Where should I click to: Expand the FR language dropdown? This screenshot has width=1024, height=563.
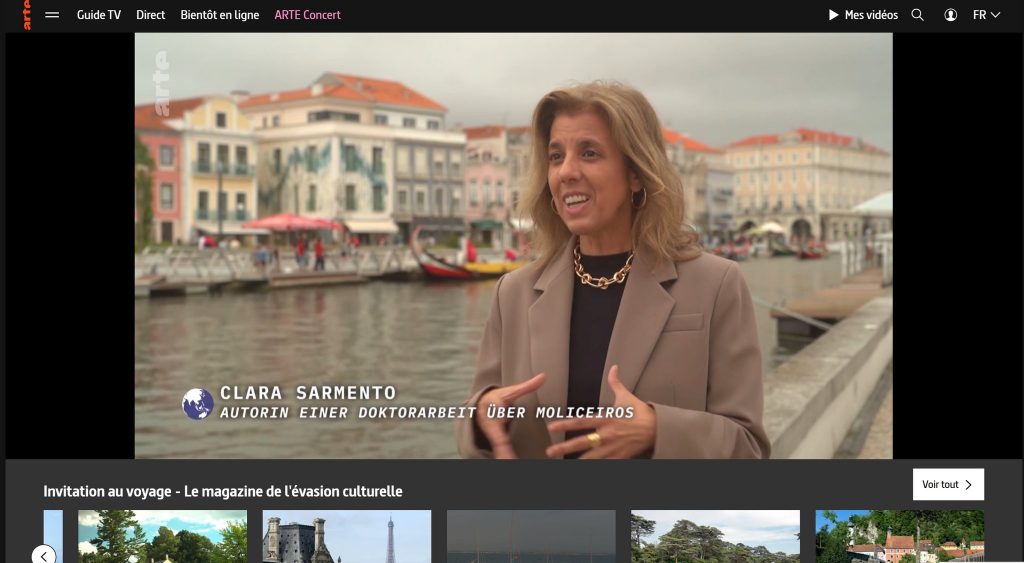[986, 15]
